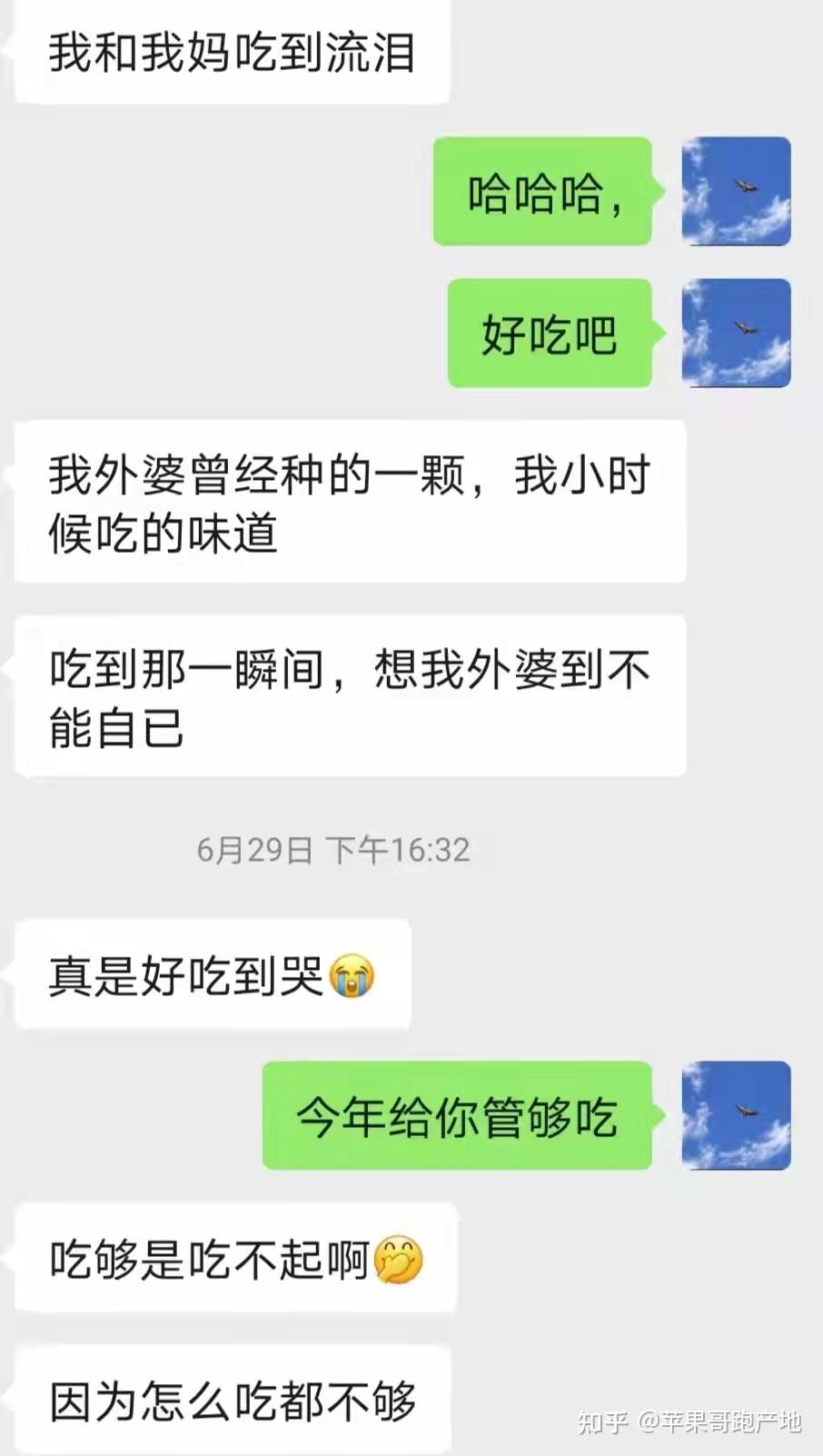The height and width of the screenshot is (1456, 823).
Task: Tap the avatar next to 好吃吧
Action: tap(736, 334)
